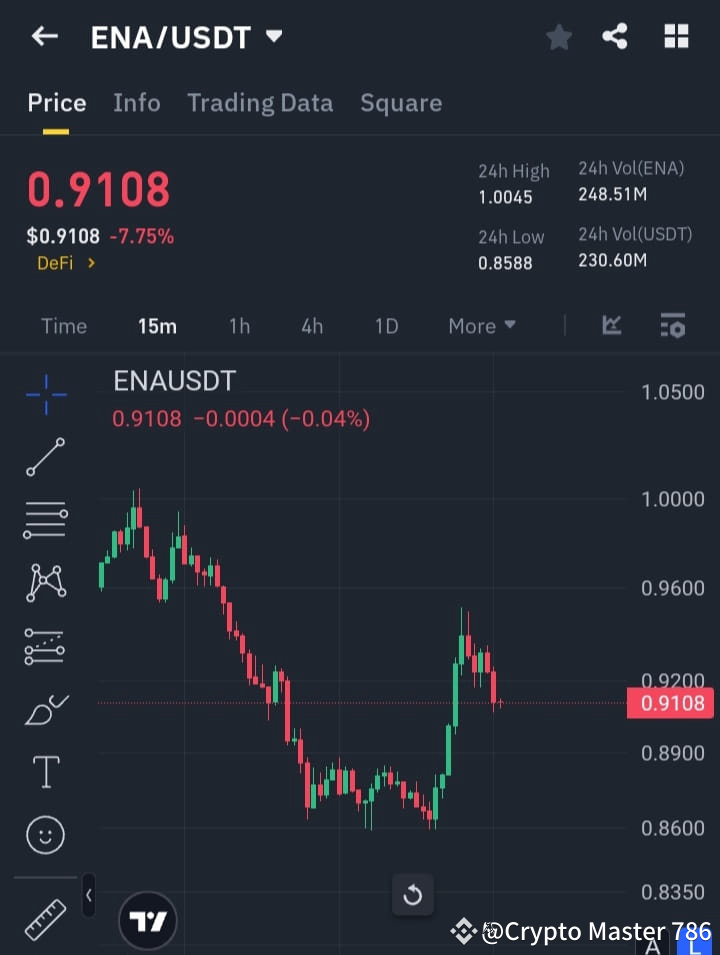Viewport: 720px width, 955px height.
Task: Collapse the drawing toolbar with the arrow
Action: (88, 895)
